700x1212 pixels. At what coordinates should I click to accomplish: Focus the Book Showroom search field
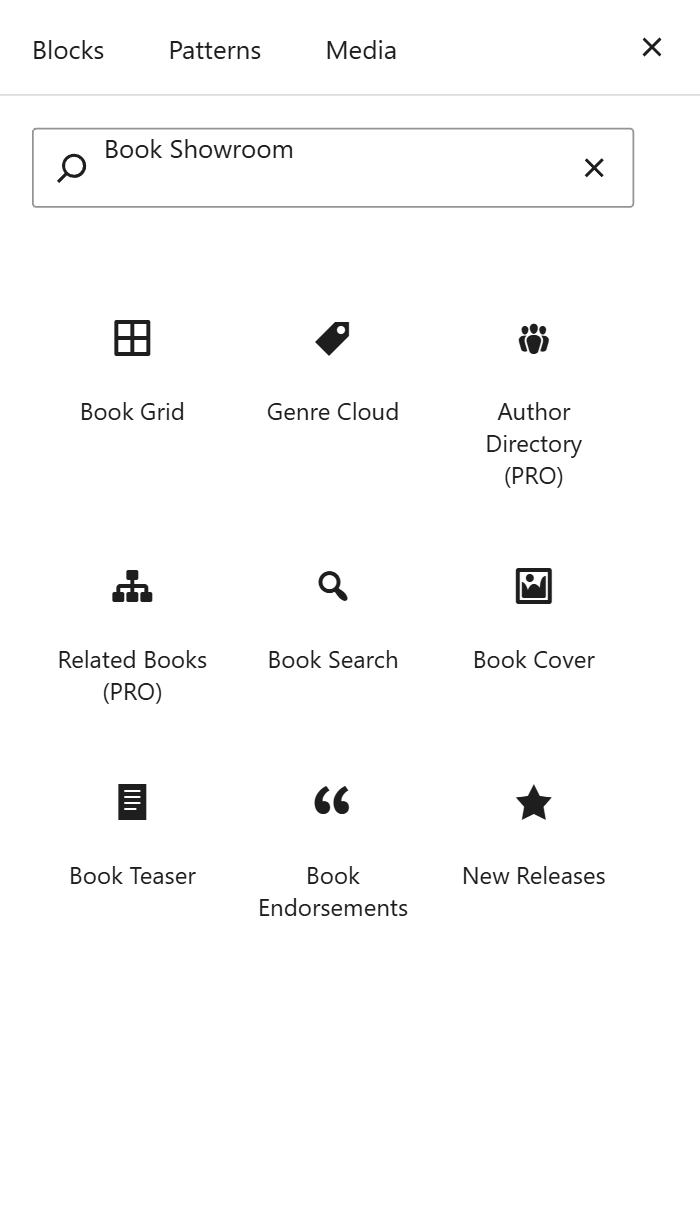coord(320,168)
